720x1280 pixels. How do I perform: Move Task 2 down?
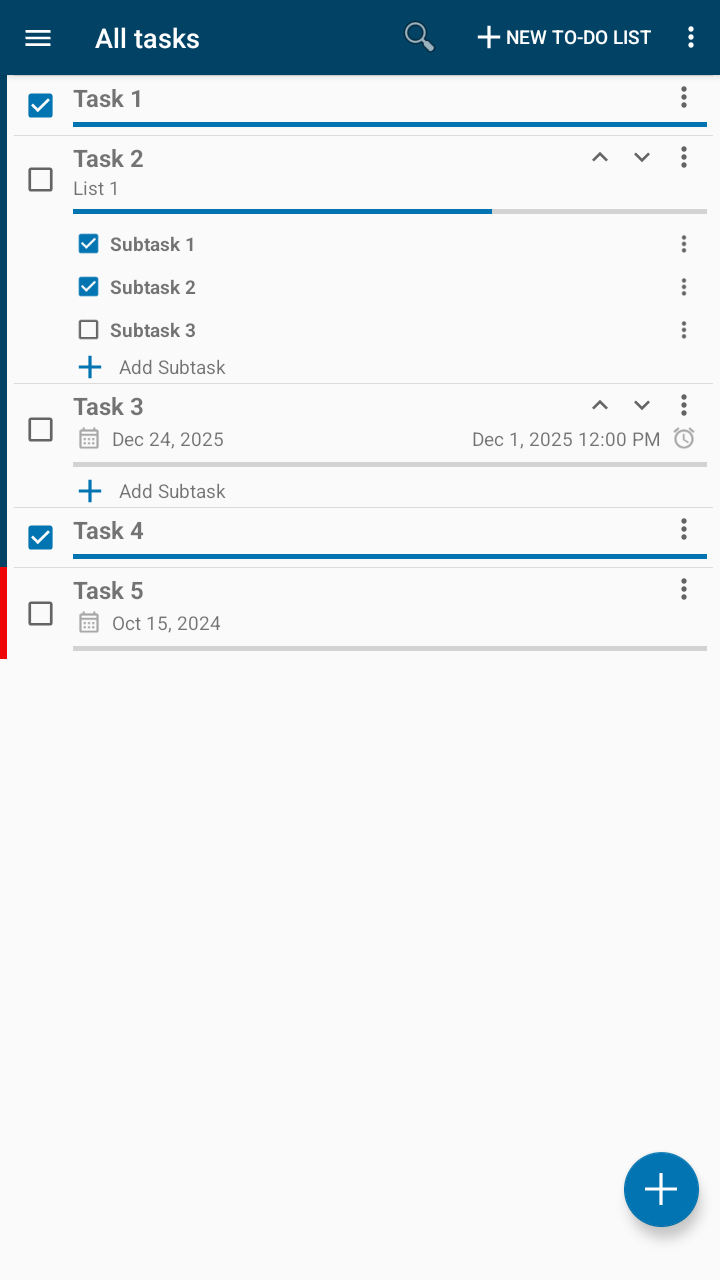pyautogui.click(x=642, y=157)
